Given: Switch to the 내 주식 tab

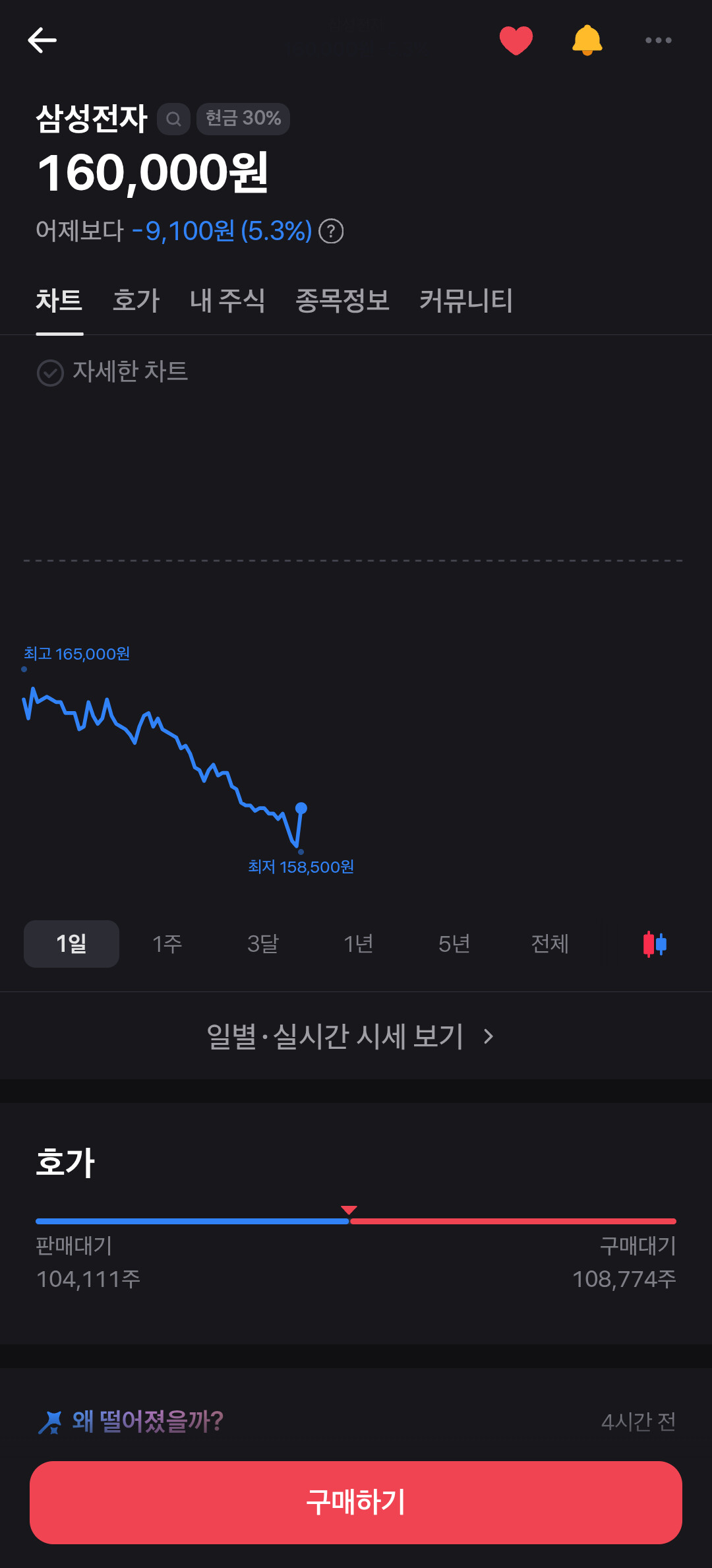Looking at the screenshot, I should tap(227, 301).
